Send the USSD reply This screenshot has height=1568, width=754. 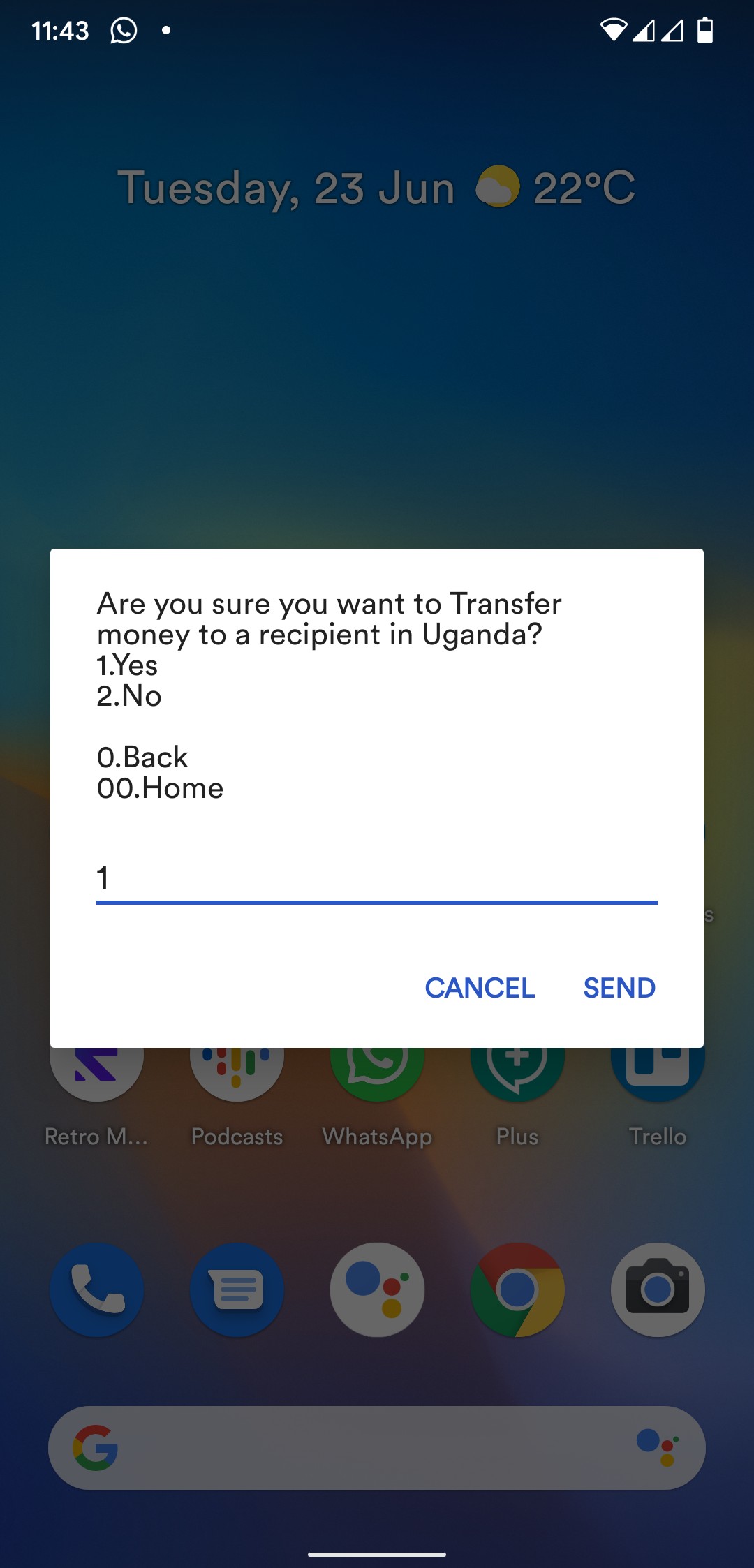(619, 988)
